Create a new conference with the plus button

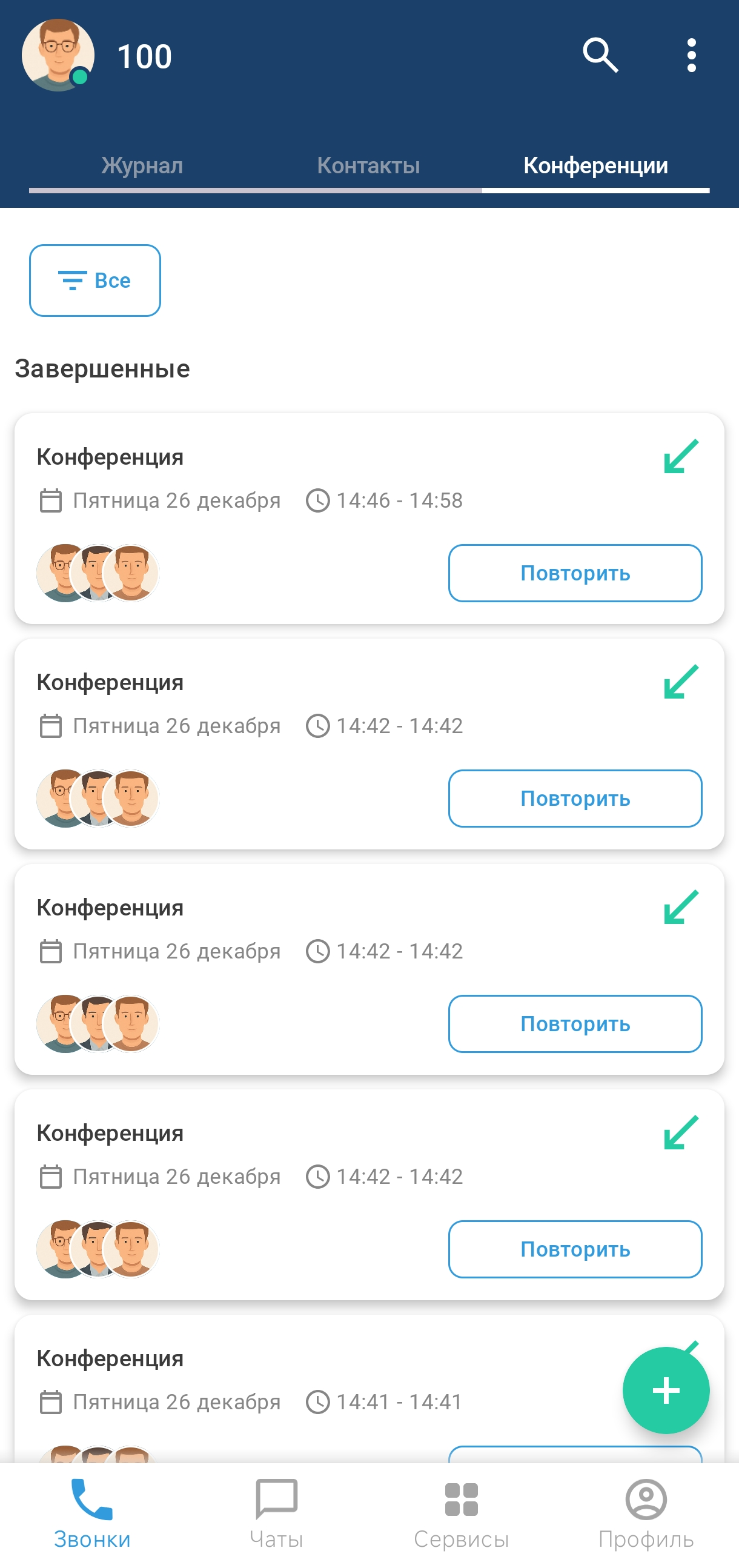665,1391
